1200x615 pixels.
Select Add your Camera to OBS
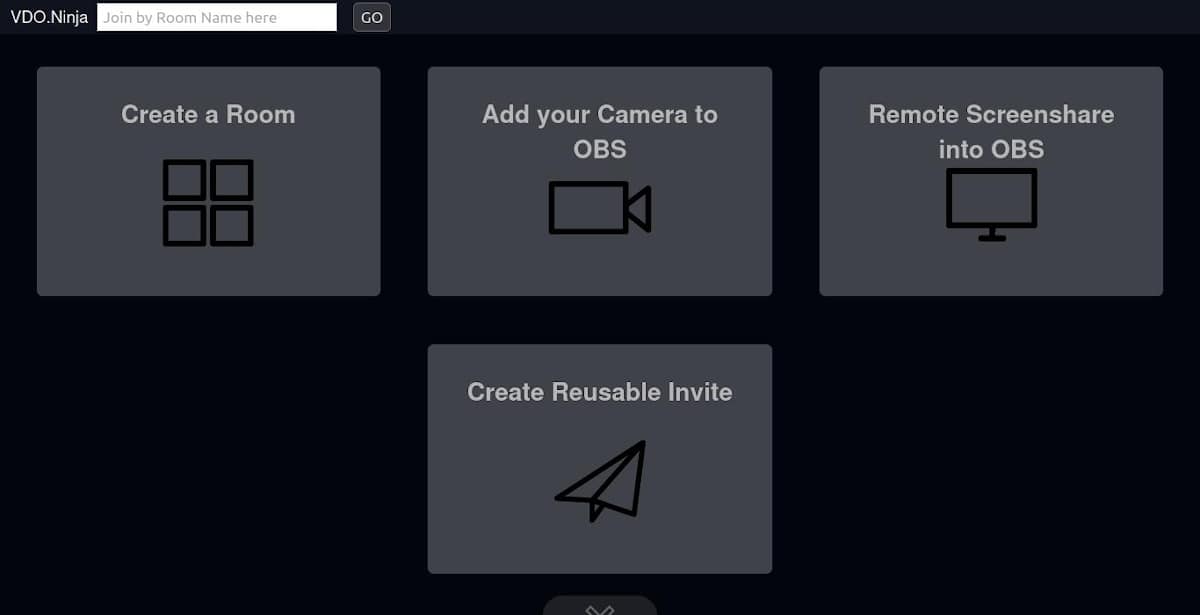(599, 181)
